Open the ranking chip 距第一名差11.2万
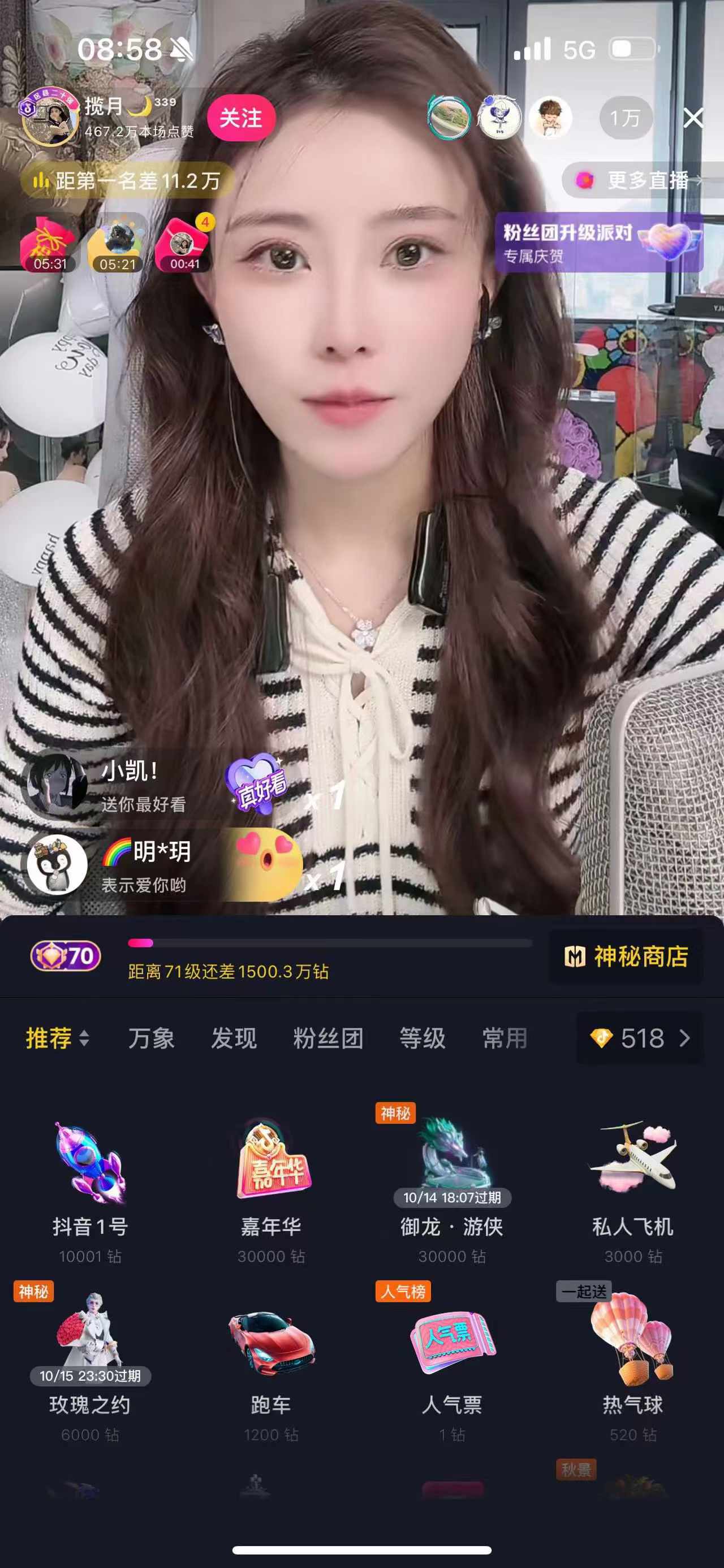 pos(127,180)
